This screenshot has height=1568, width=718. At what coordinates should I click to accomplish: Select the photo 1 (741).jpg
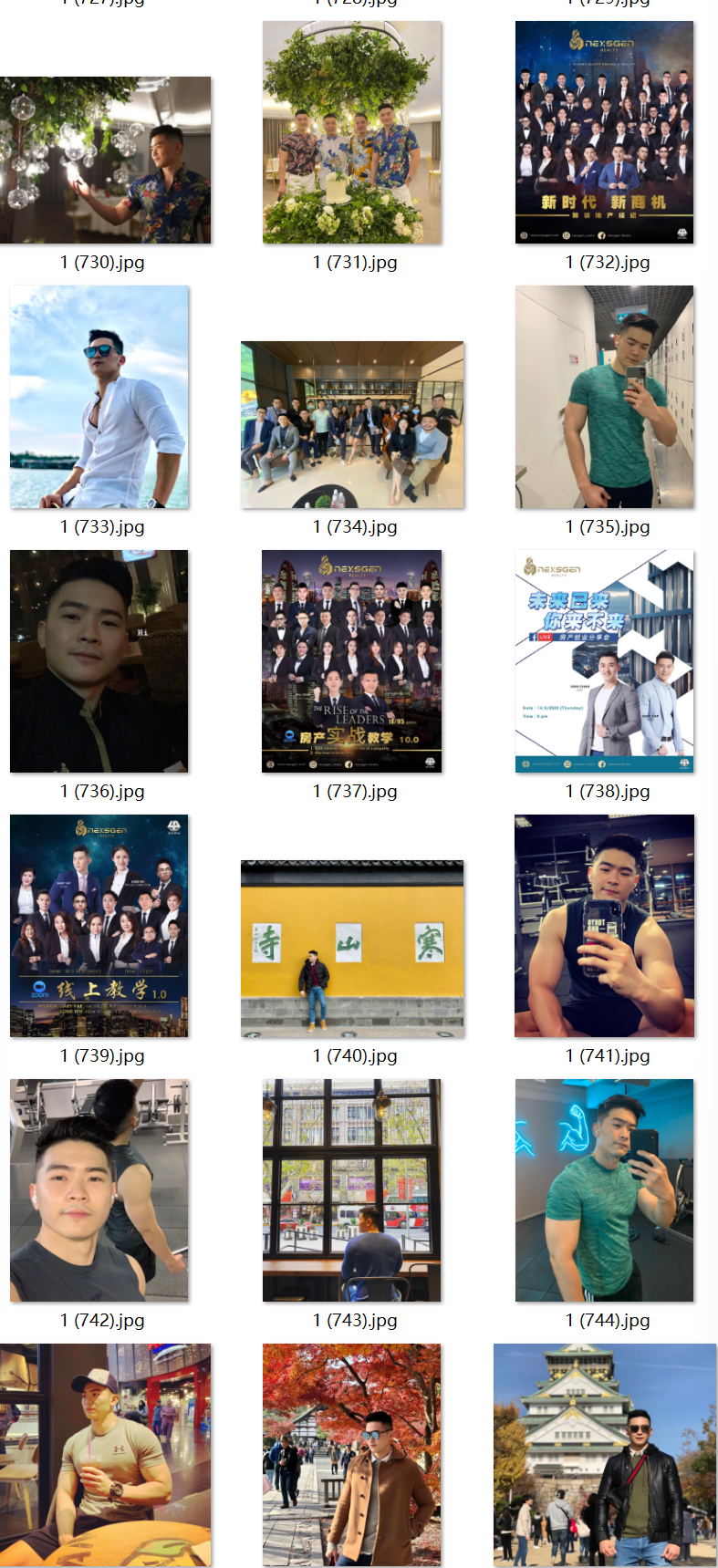coord(604,926)
